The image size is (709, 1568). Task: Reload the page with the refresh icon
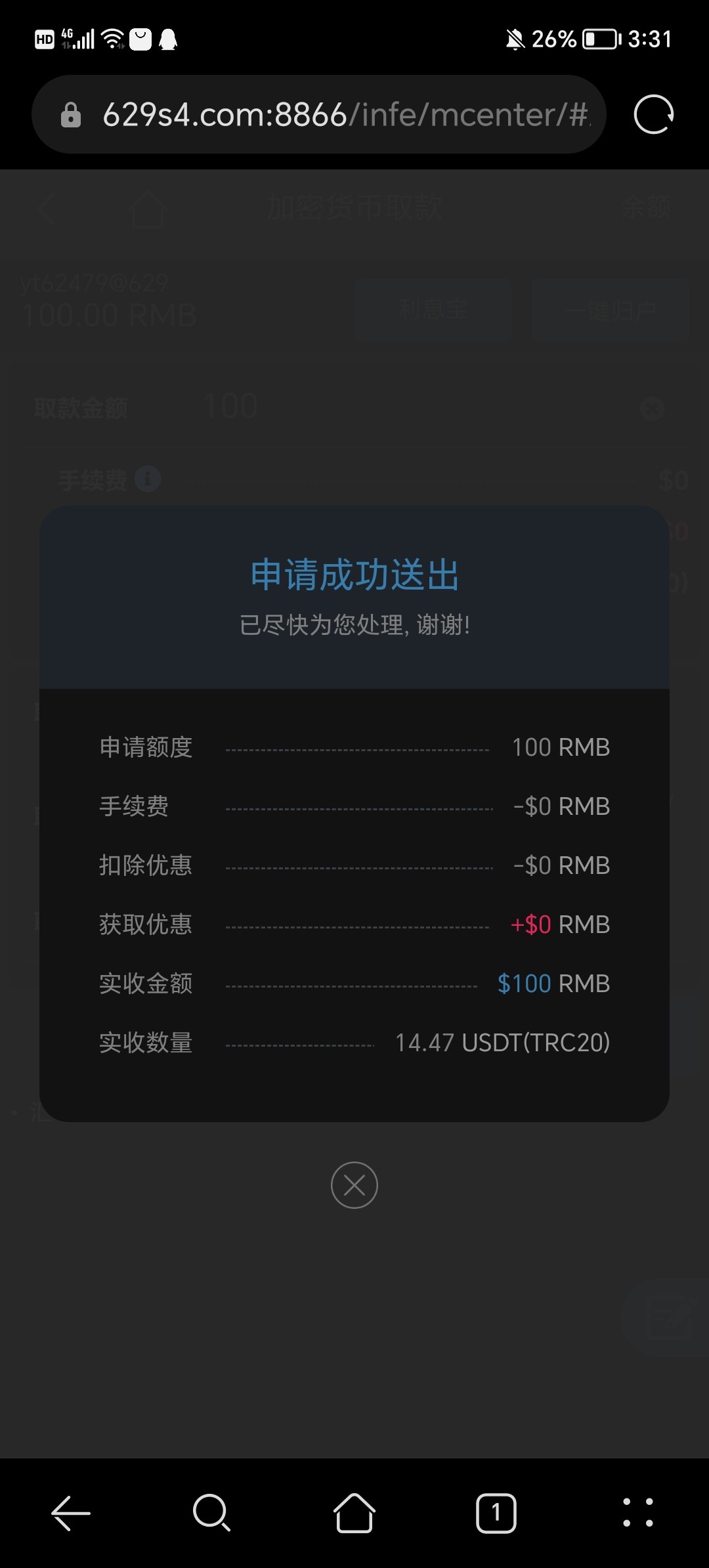coord(653,114)
